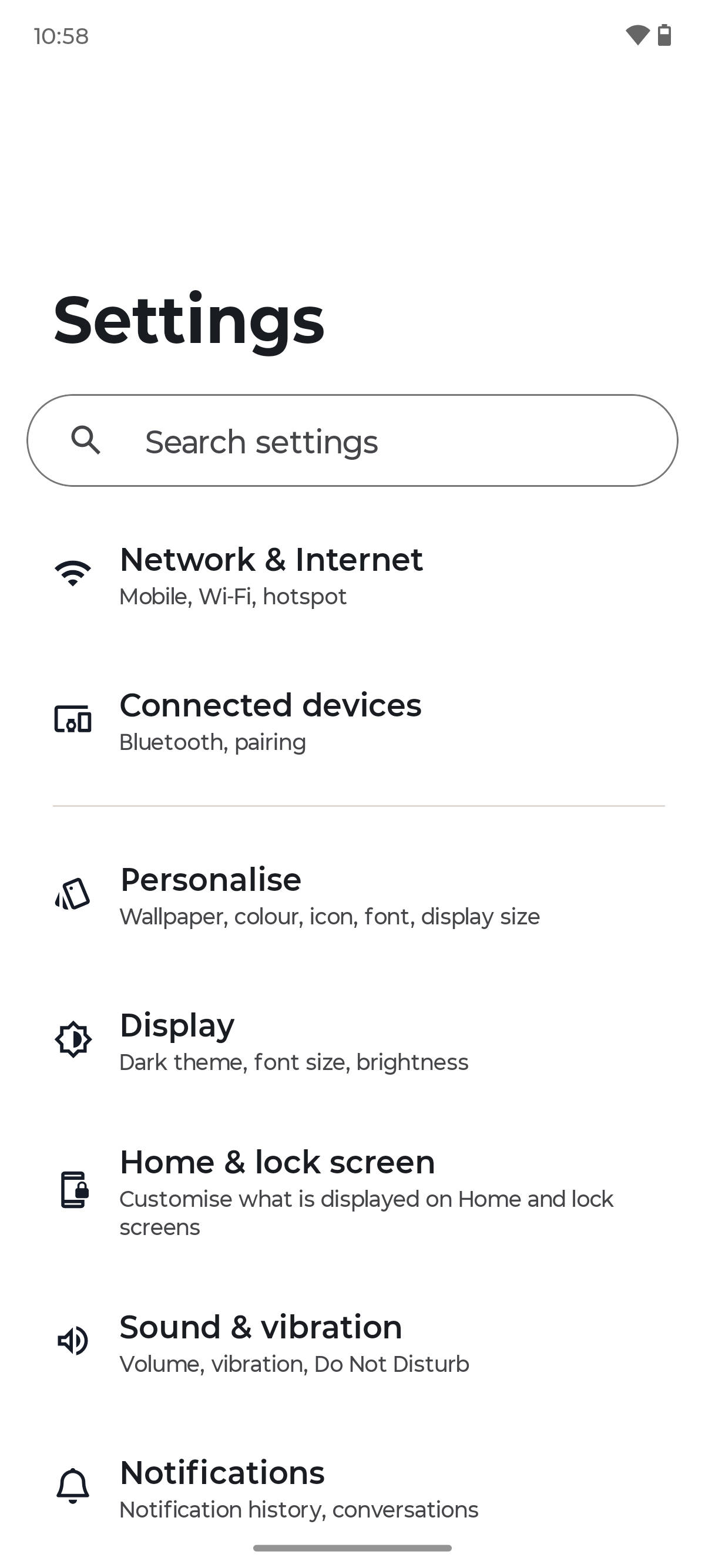Tap the clock in the status bar
Screen dimensions: 705x1568
pos(61,35)
